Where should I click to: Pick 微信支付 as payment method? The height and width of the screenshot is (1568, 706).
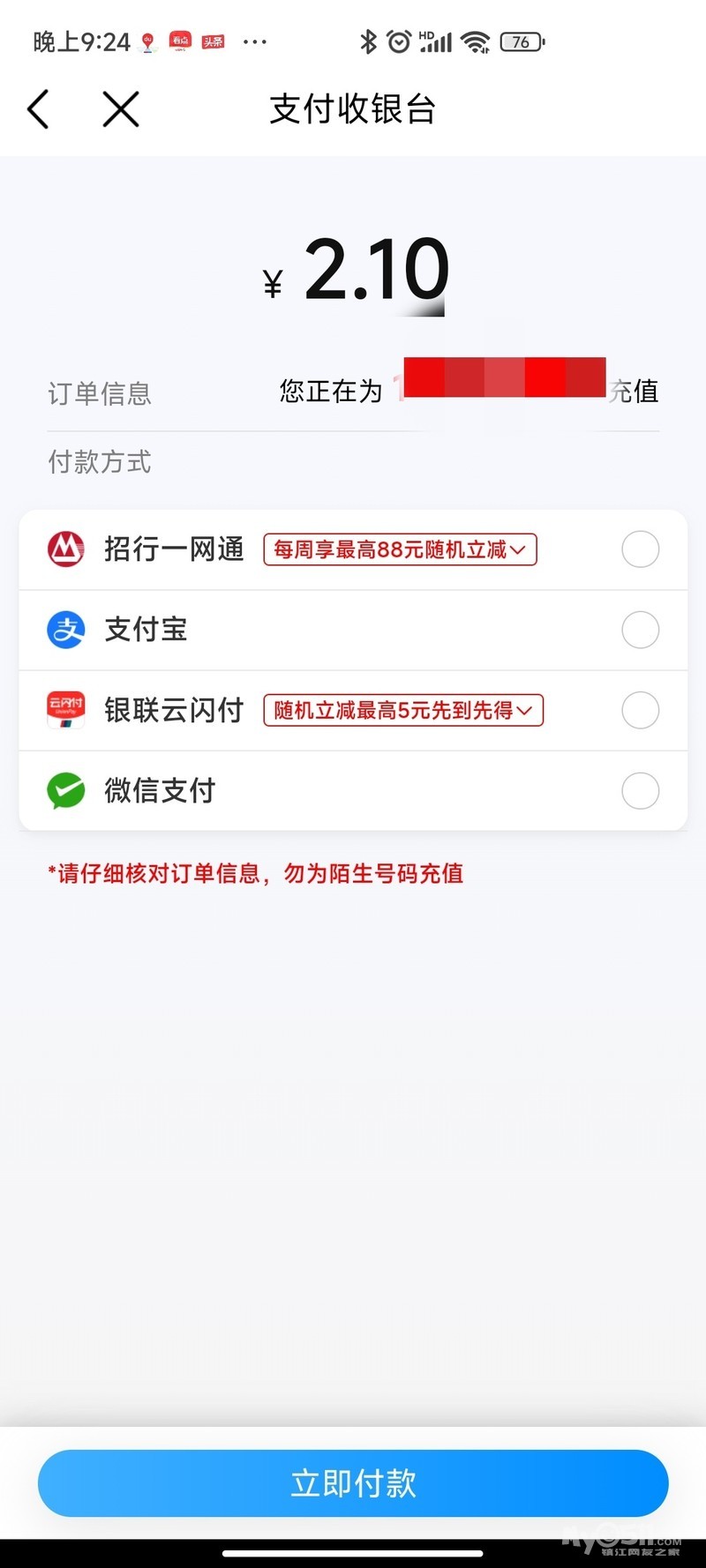[640, 791]
